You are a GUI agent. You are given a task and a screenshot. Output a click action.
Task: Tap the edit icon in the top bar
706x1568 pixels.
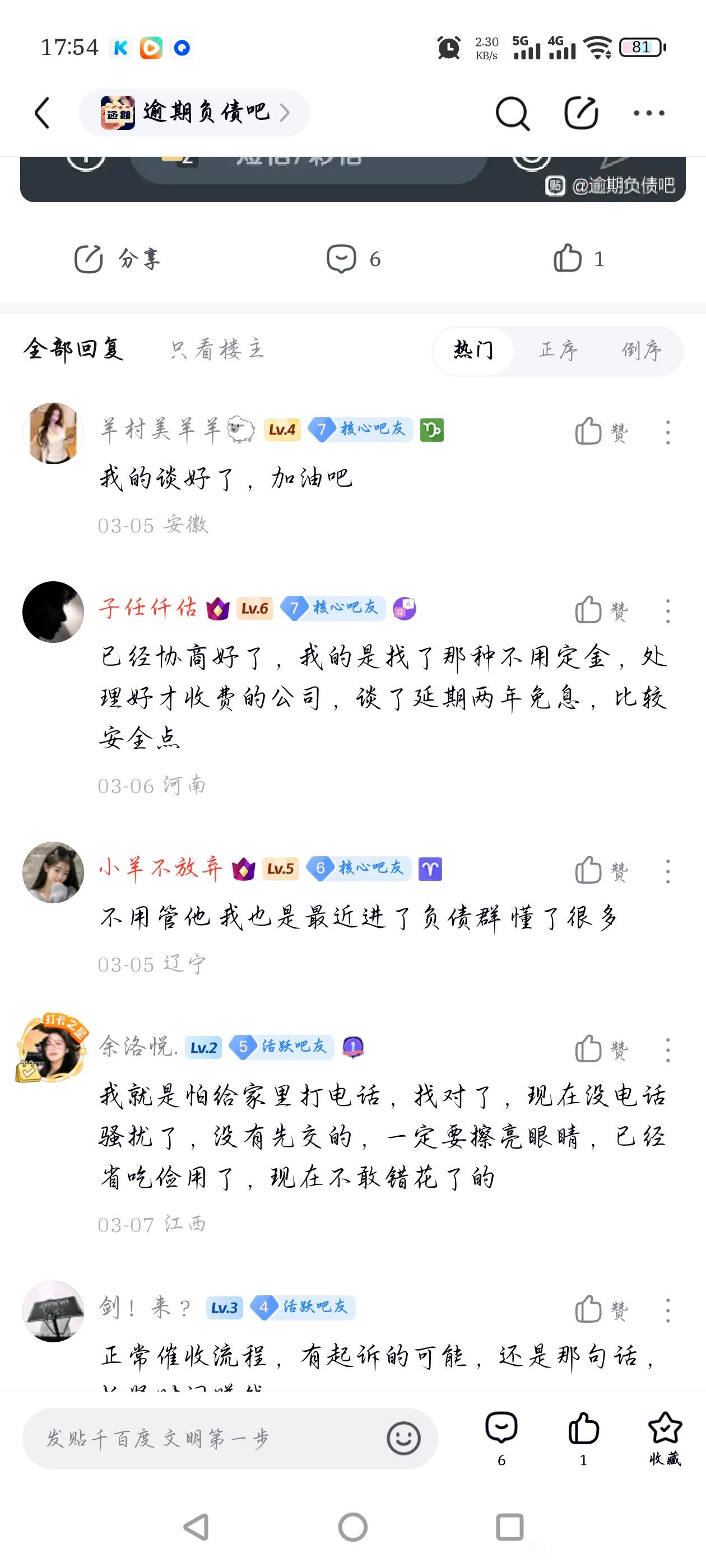[580, 113]
